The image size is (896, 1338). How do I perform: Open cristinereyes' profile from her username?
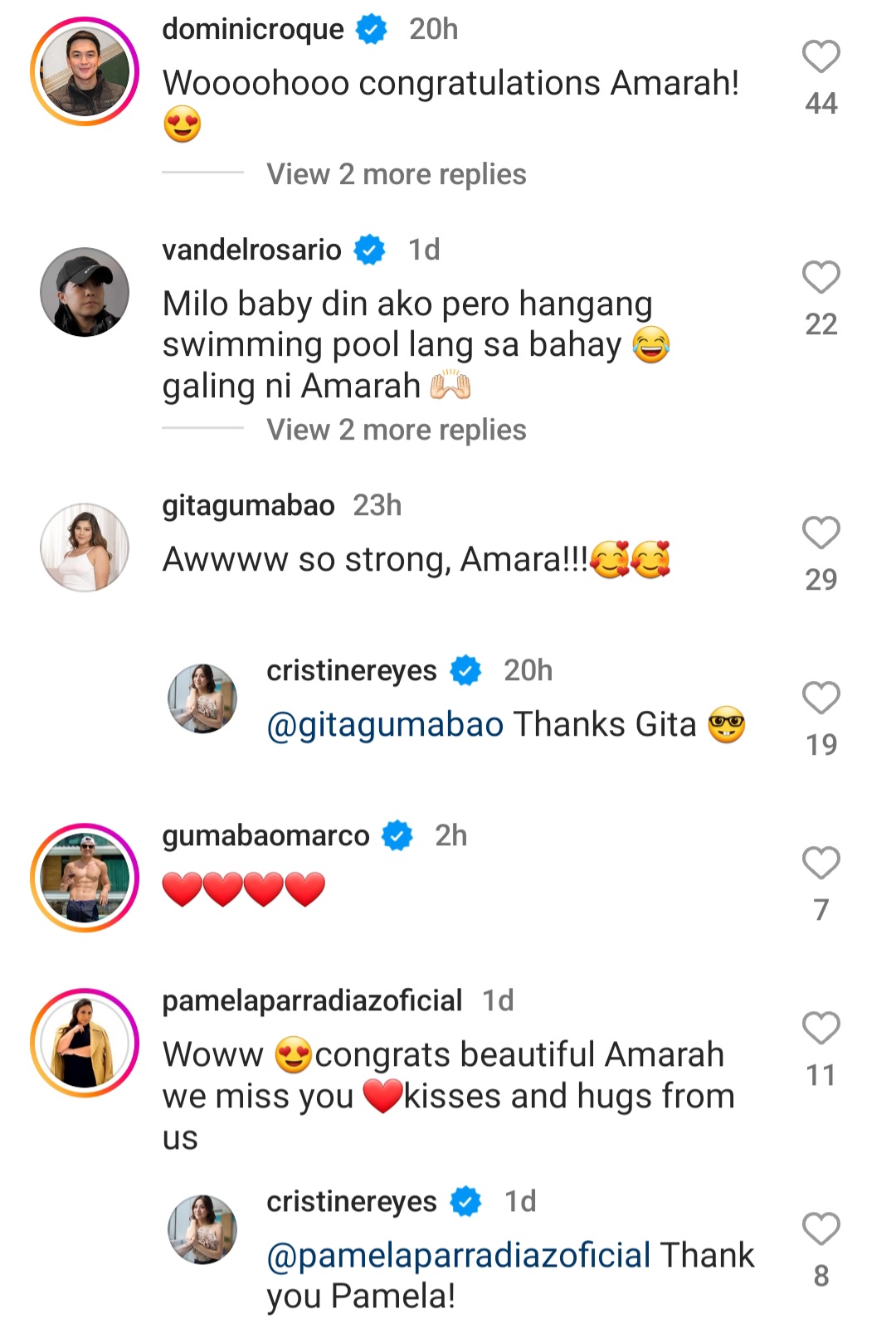352,670
